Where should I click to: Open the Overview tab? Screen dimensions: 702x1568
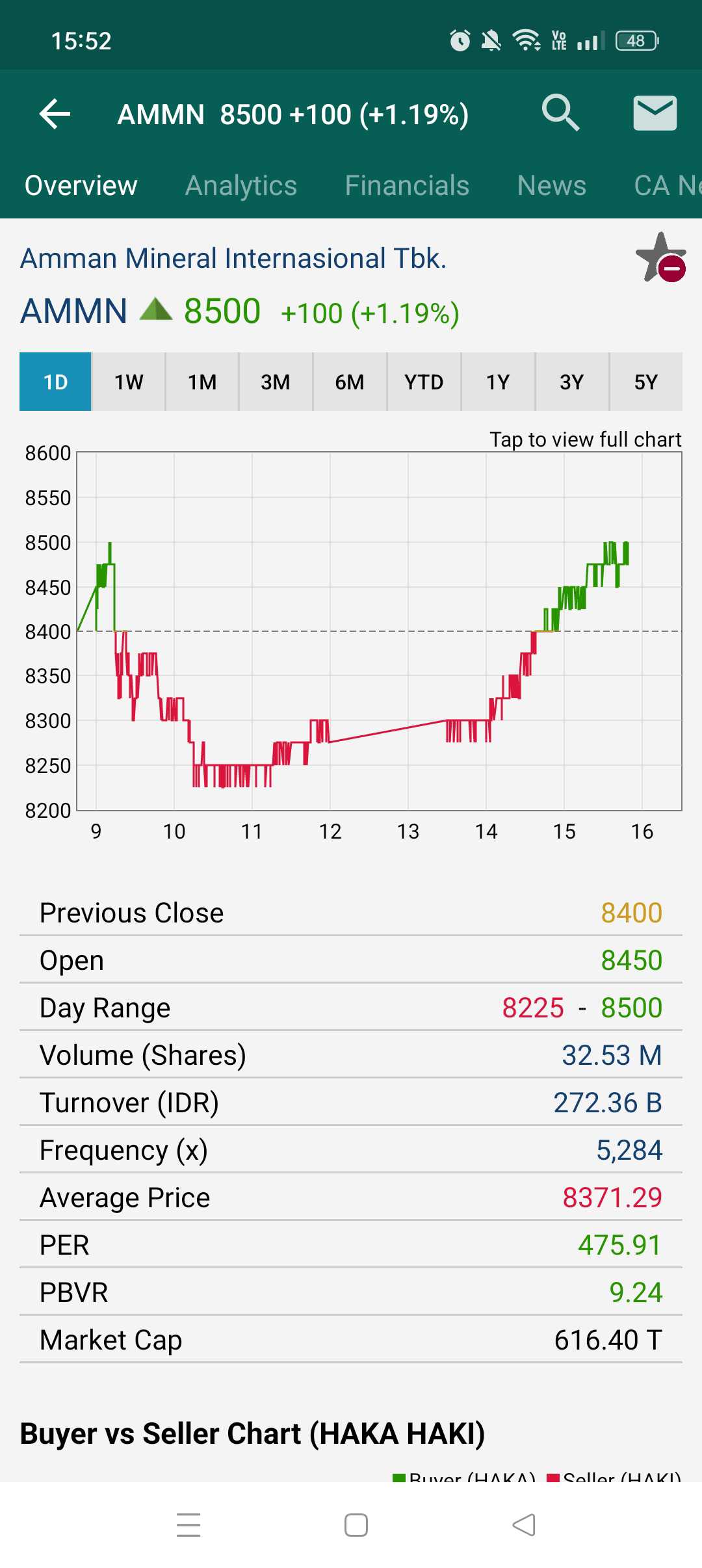point(81,186)
